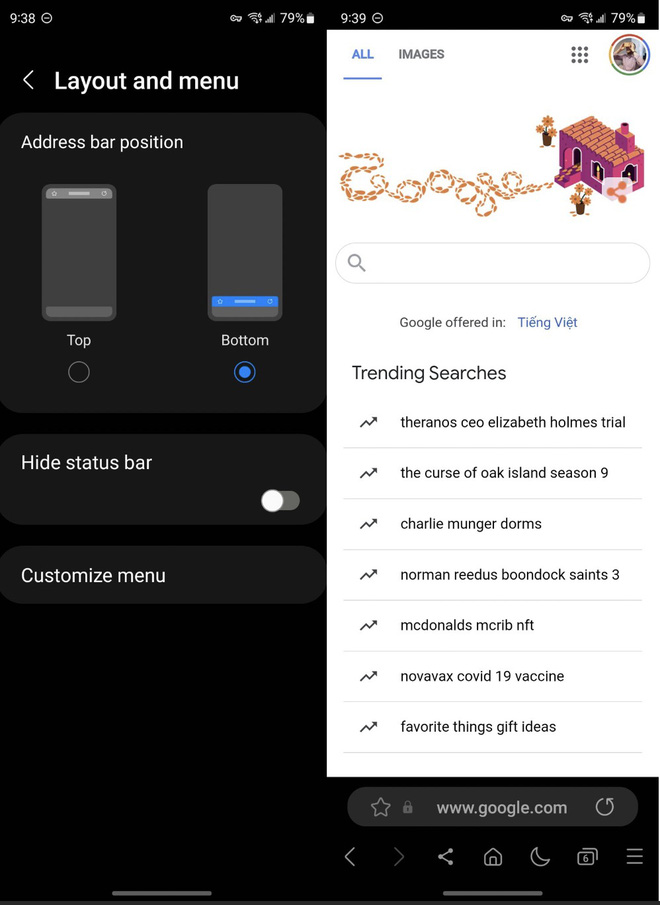Select Top address bar position

79,372
